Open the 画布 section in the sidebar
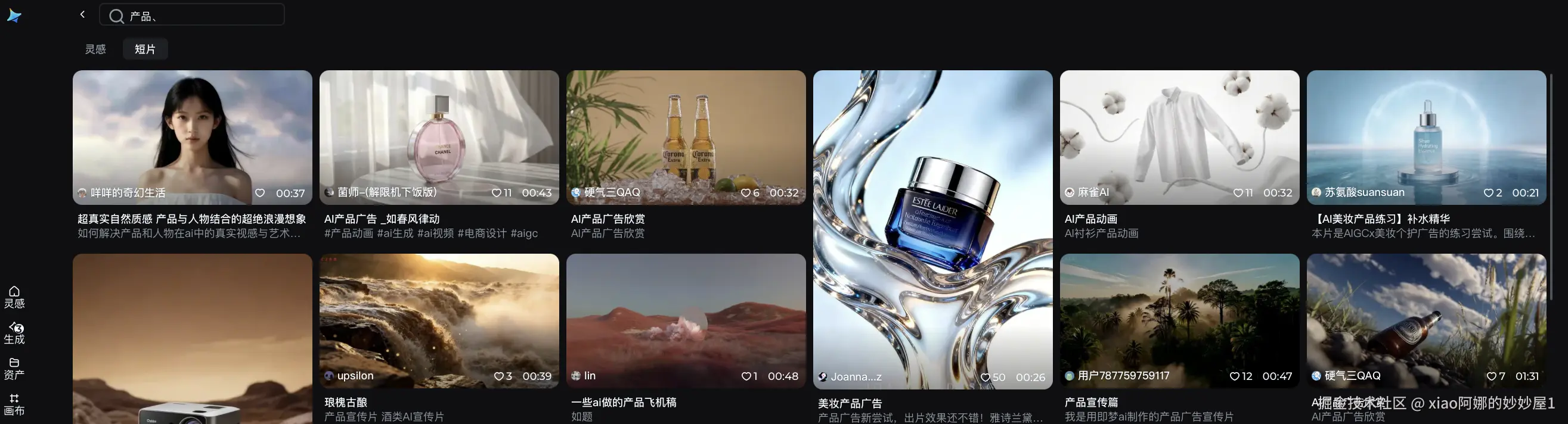Screen dimensions: 1568x424 tap(14, 404)
